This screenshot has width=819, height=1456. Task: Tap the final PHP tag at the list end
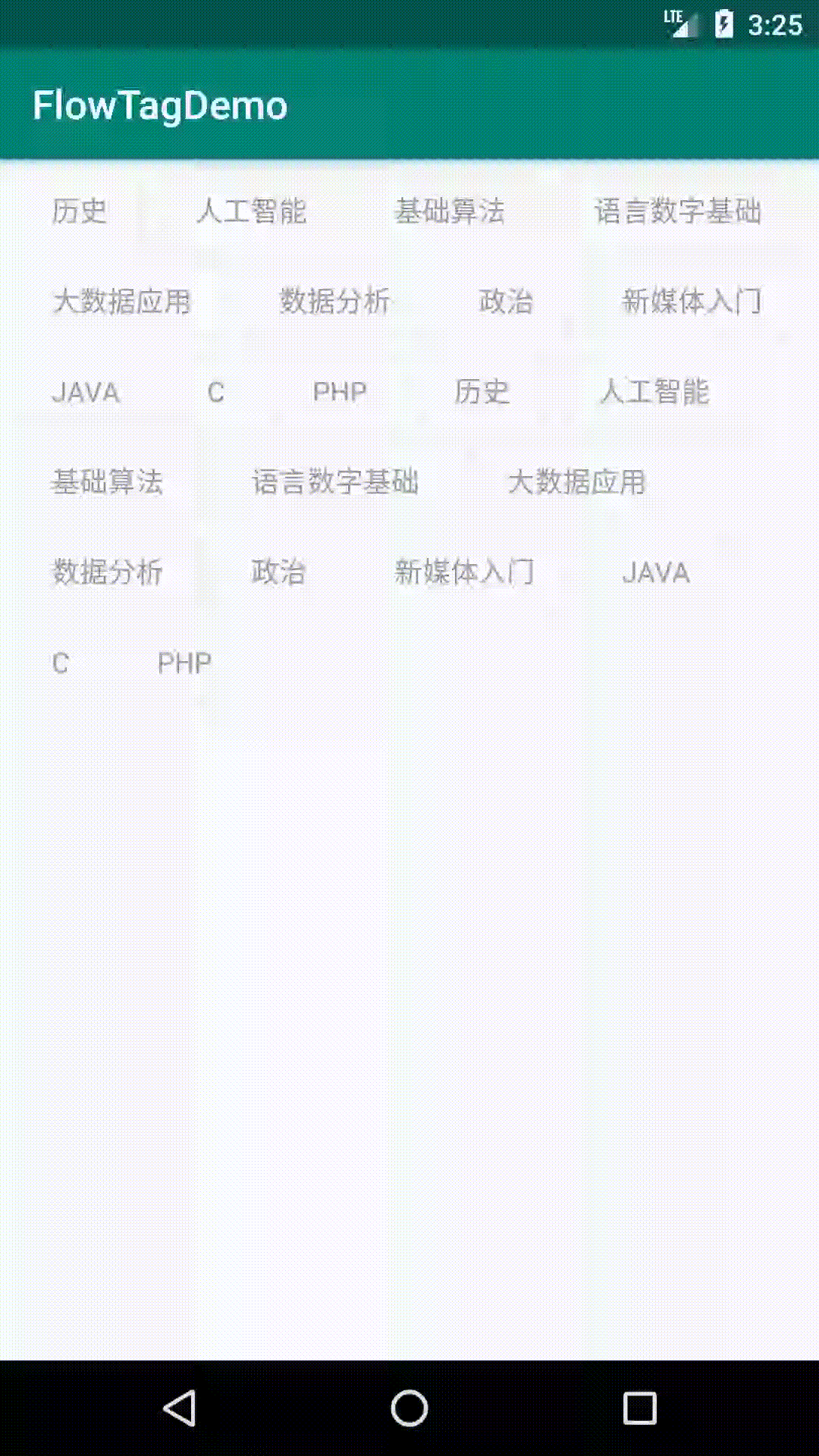point(184,663)
